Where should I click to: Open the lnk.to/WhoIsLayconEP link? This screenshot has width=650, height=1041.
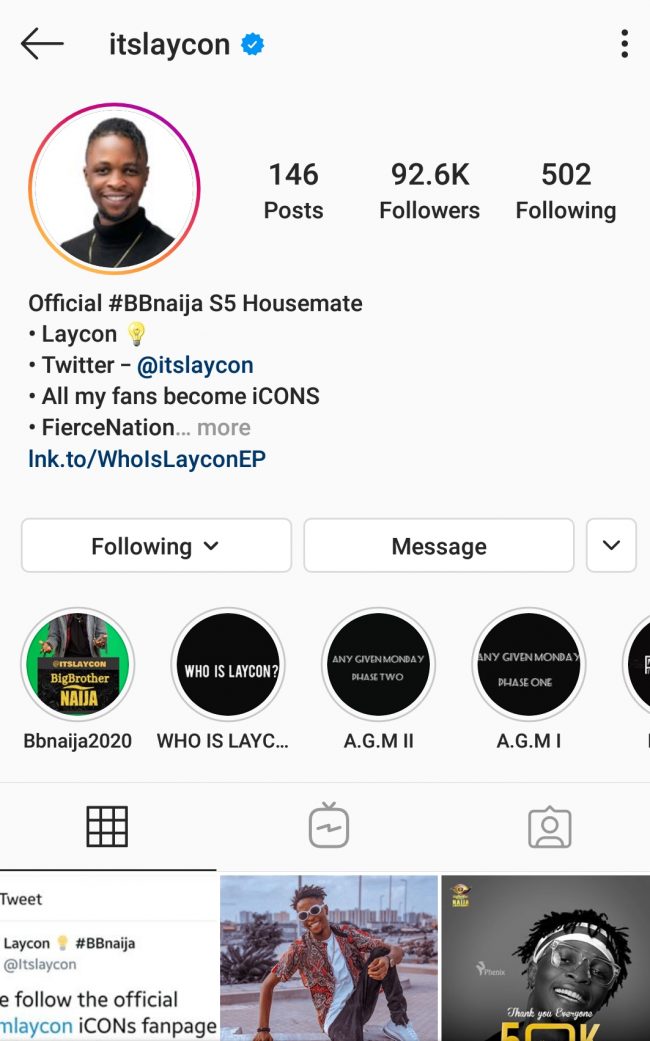click(147, 459)
